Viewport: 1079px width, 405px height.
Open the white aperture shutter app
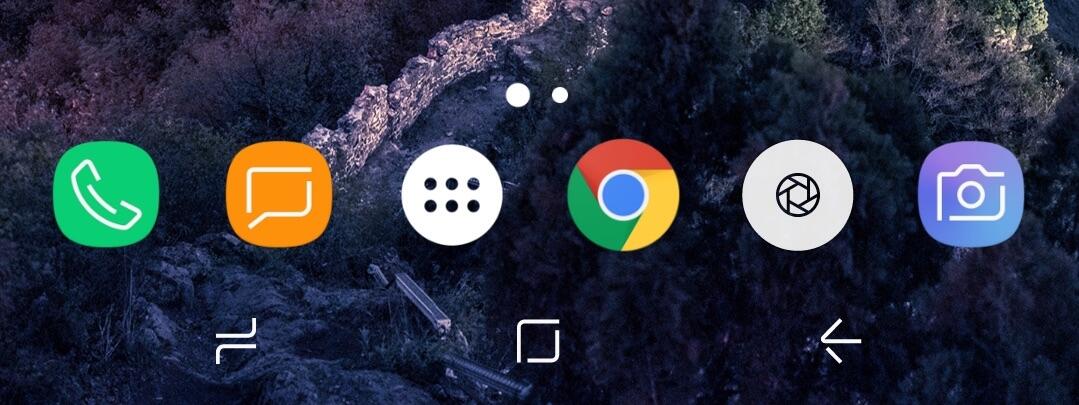[797, 195]
